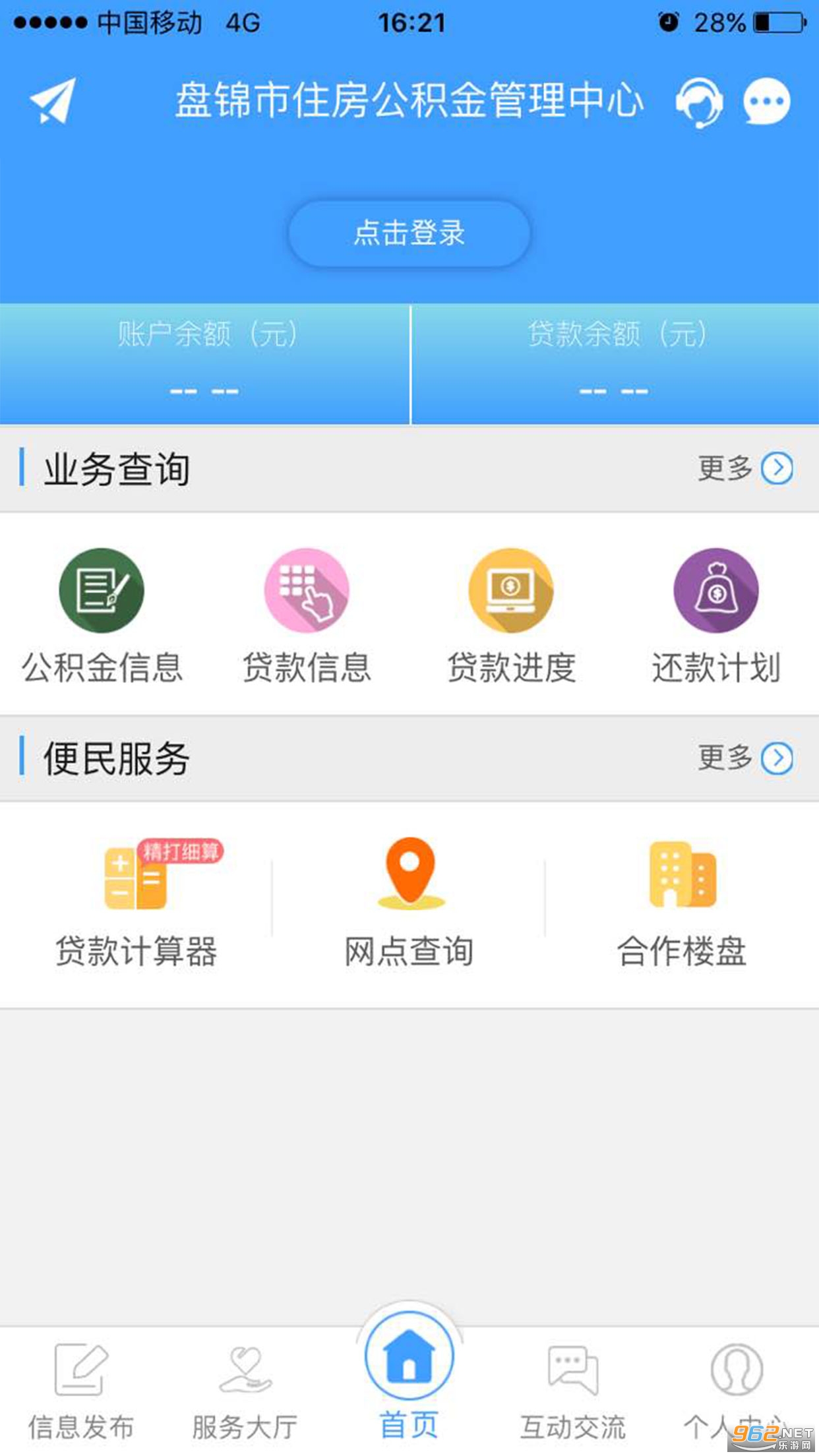Open 公积金信息
Viewport: 819px width, 1456px height.
point(102,617)
